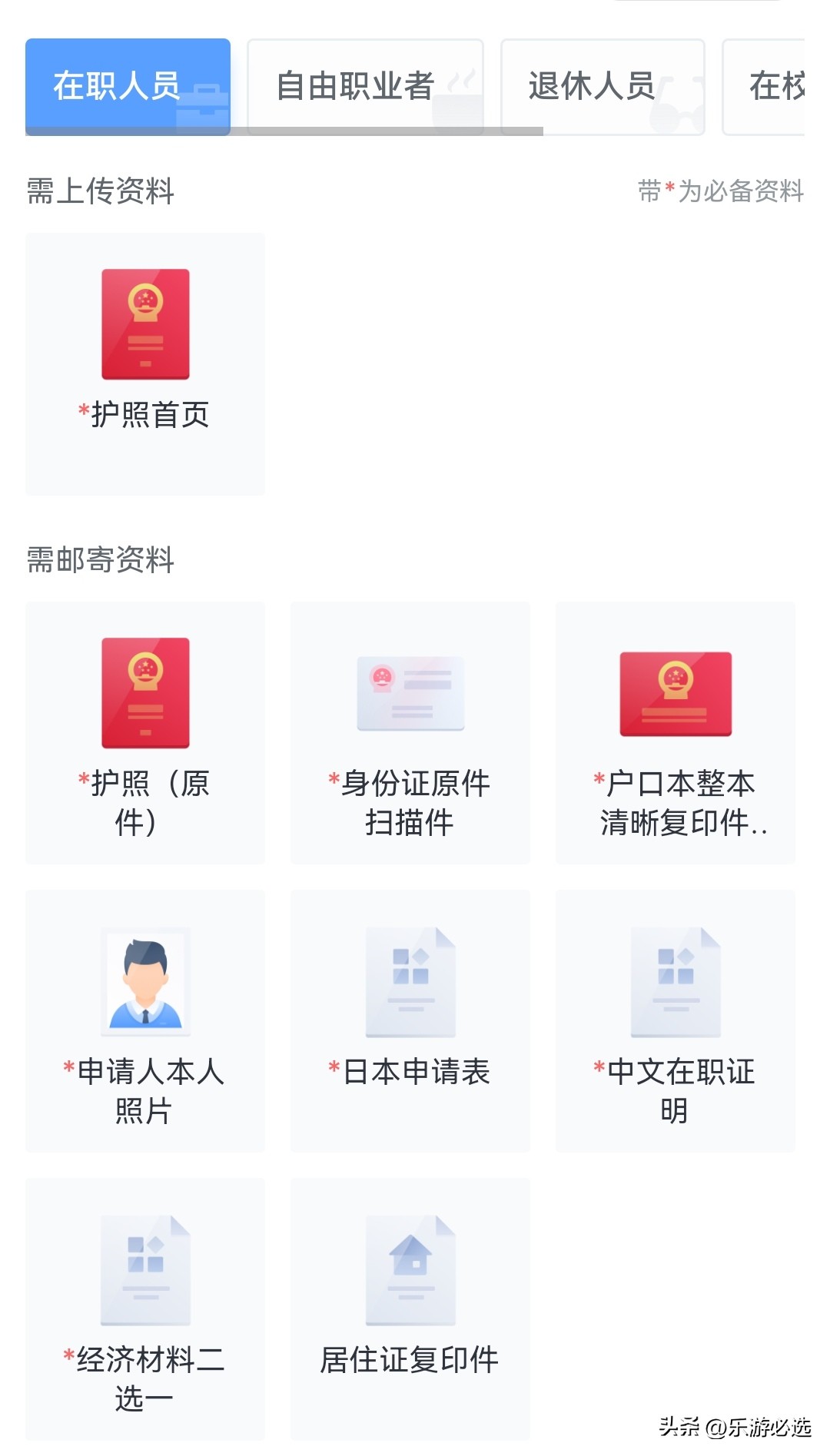Screen dimensions: 830x1456
Task: Select the 退休人员 tab
Action: click(603, 86)
